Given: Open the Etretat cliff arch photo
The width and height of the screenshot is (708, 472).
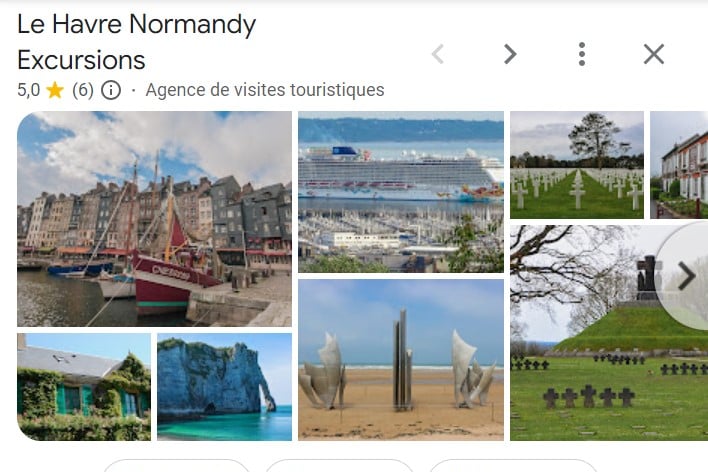Looking at the screenshot, I should click(224, 387).
